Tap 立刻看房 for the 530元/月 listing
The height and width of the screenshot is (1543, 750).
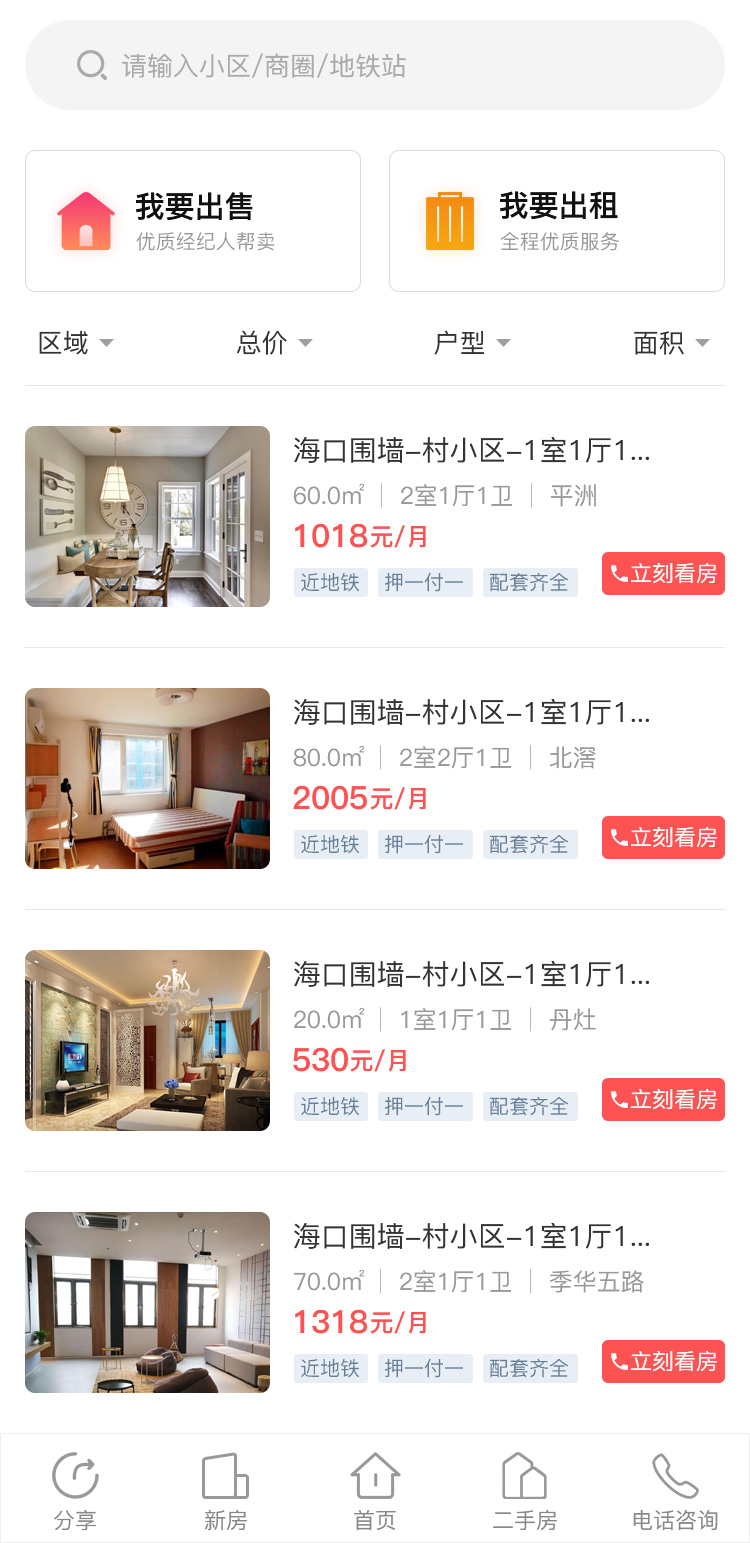663,1100
